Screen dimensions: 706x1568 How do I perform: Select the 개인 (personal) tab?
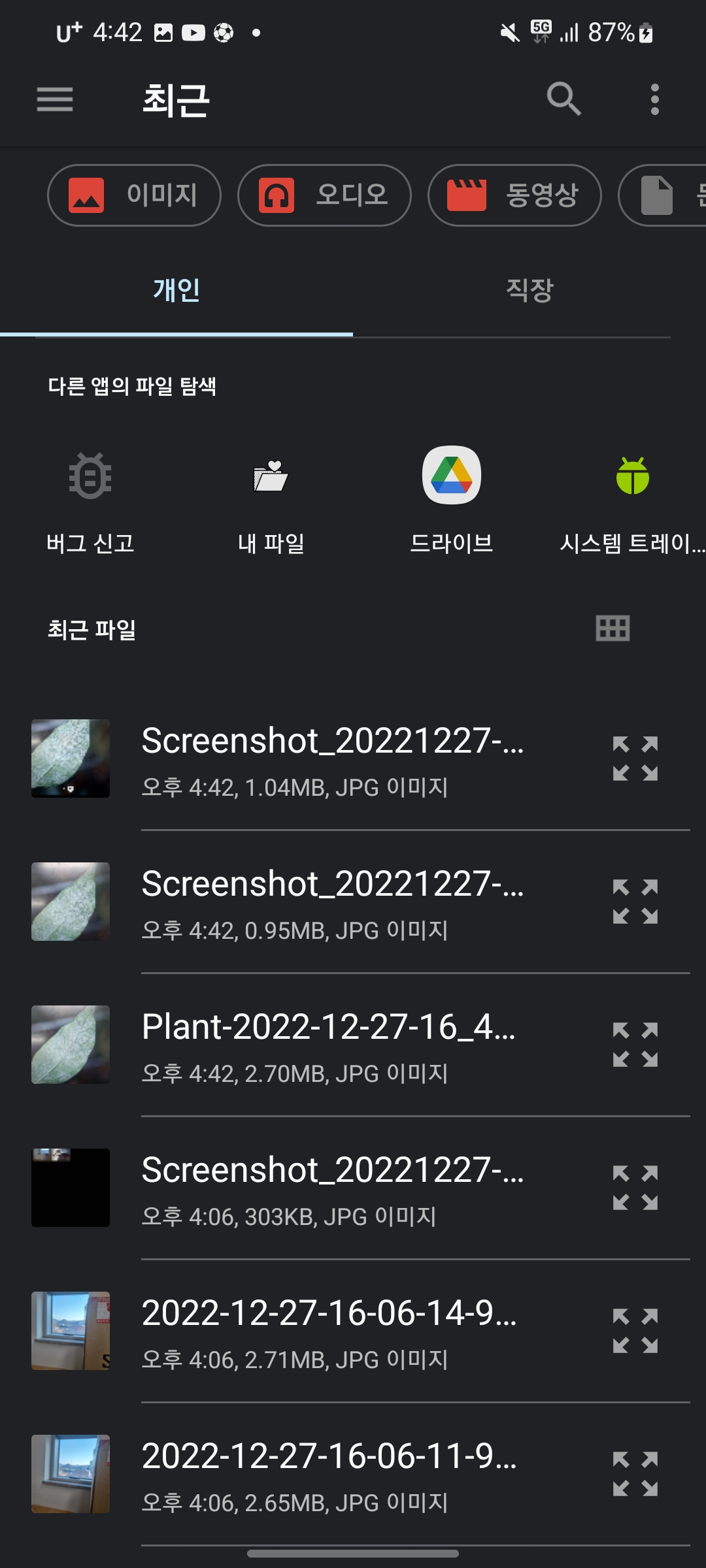pos(176,291)
